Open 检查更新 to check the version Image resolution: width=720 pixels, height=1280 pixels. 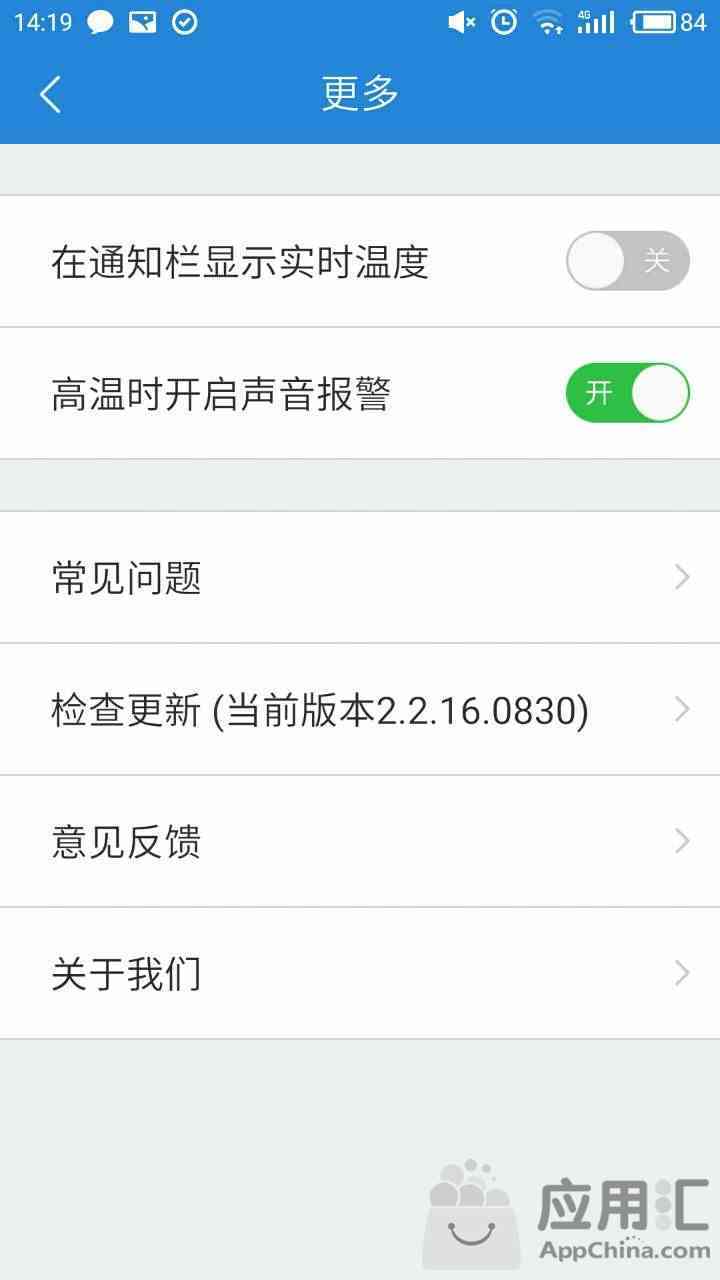(x=360, y=709)
